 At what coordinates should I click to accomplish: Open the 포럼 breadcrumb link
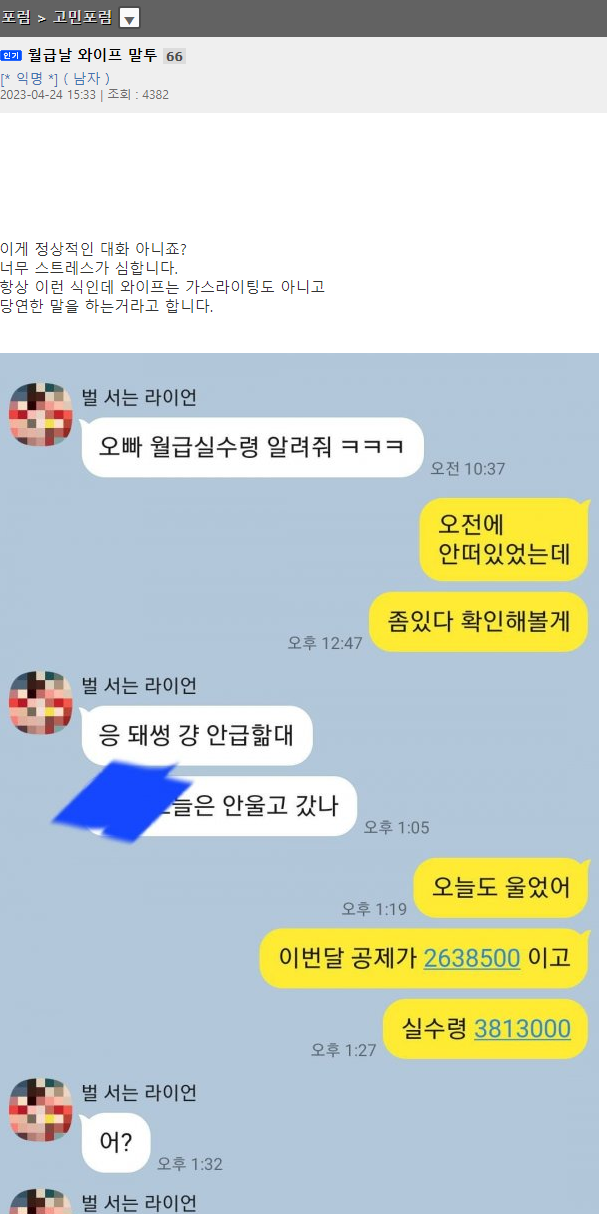pos(15,17)
